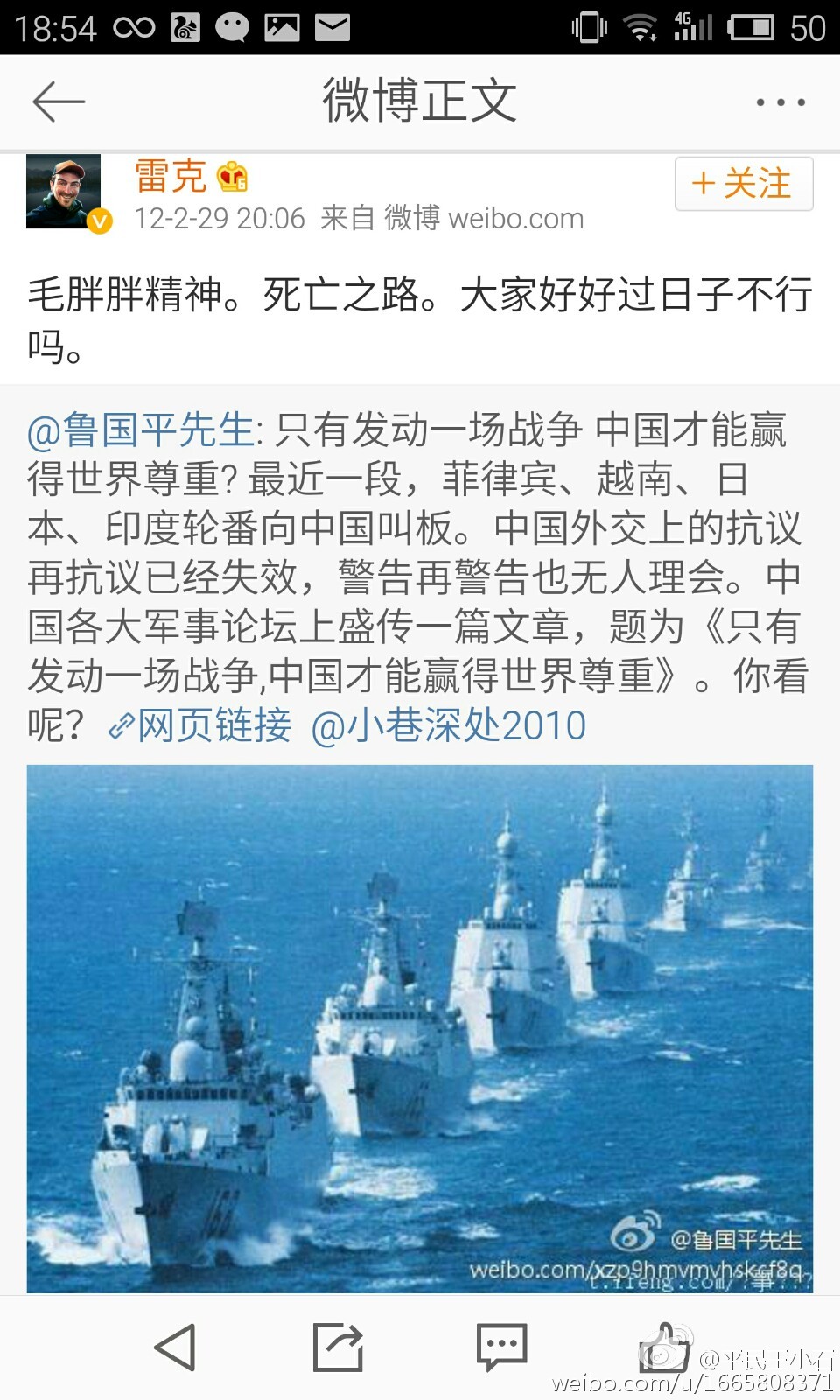Go back using the top-left arrow
Viewport: 840px width, 1400px height.
pyautogui.click(x=58, y=102)
